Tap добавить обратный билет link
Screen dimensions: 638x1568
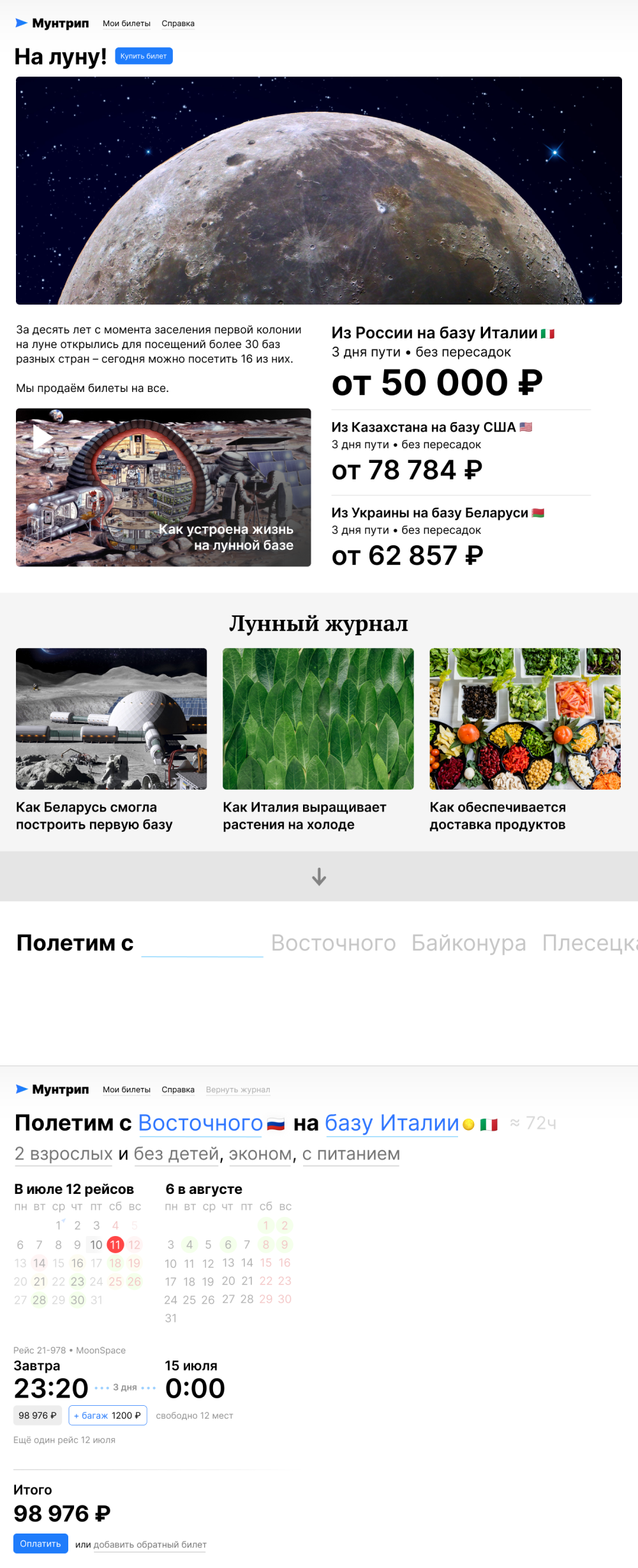coord(150,1544)
